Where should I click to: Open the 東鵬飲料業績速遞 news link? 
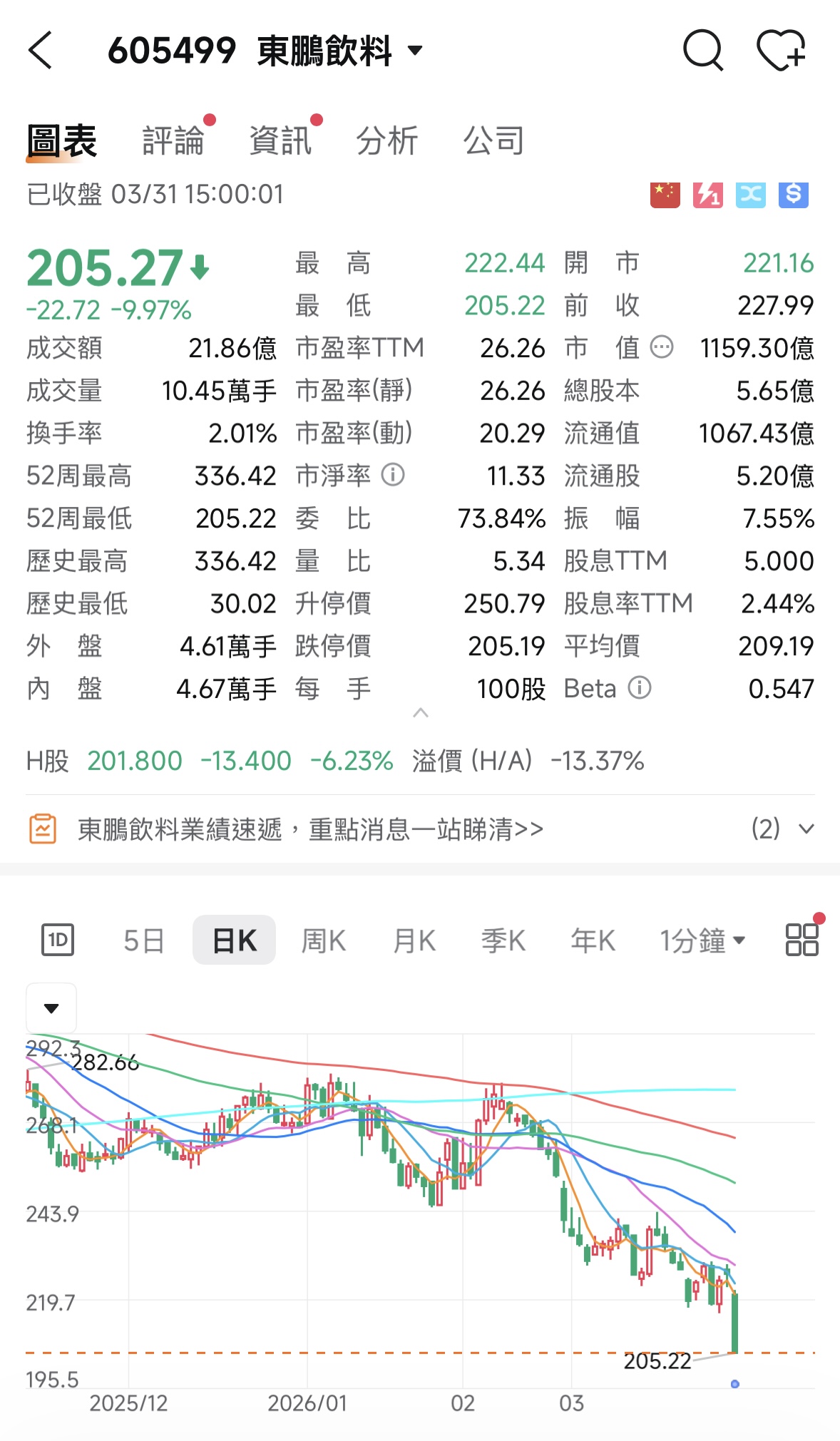click(x=310, y=829)
